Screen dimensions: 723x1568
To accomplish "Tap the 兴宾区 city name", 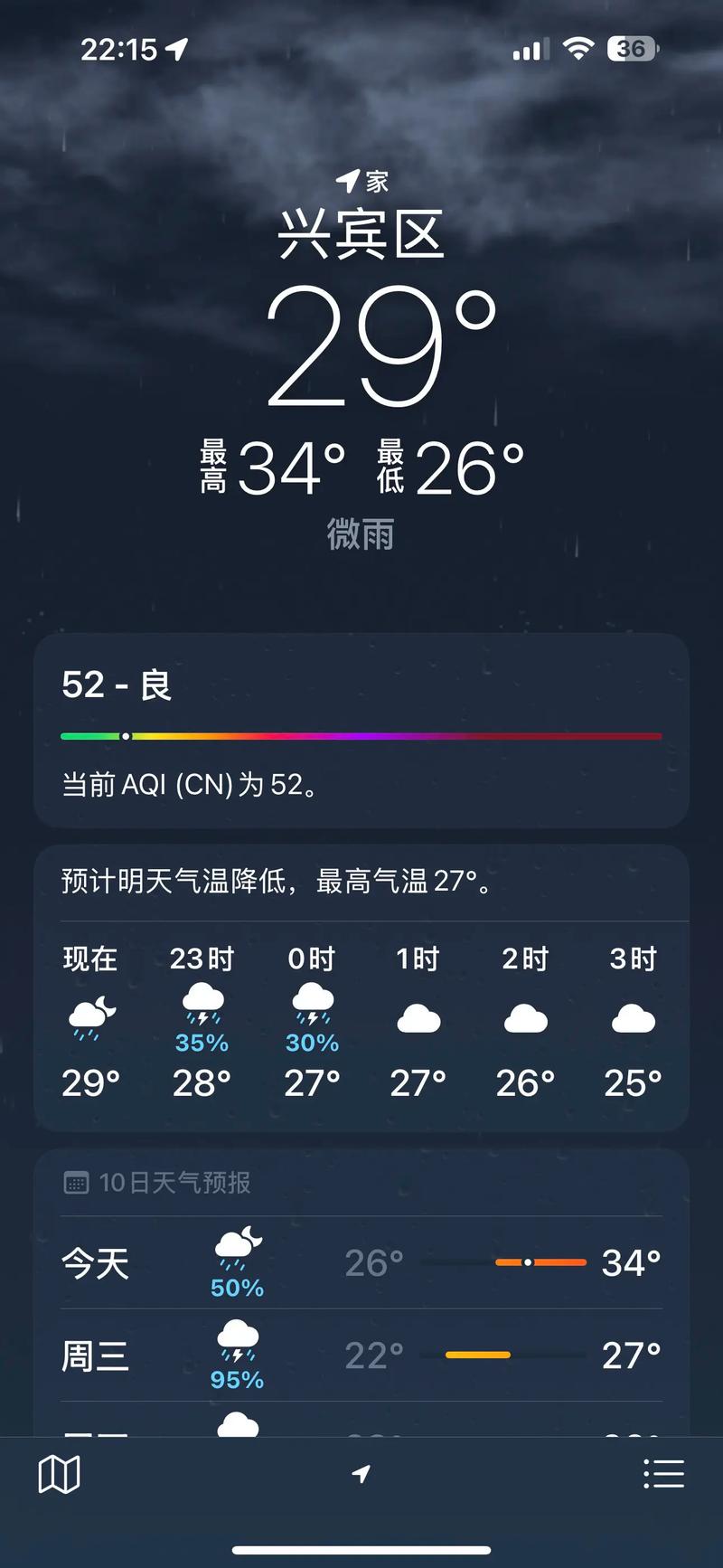I will [361, 233].
